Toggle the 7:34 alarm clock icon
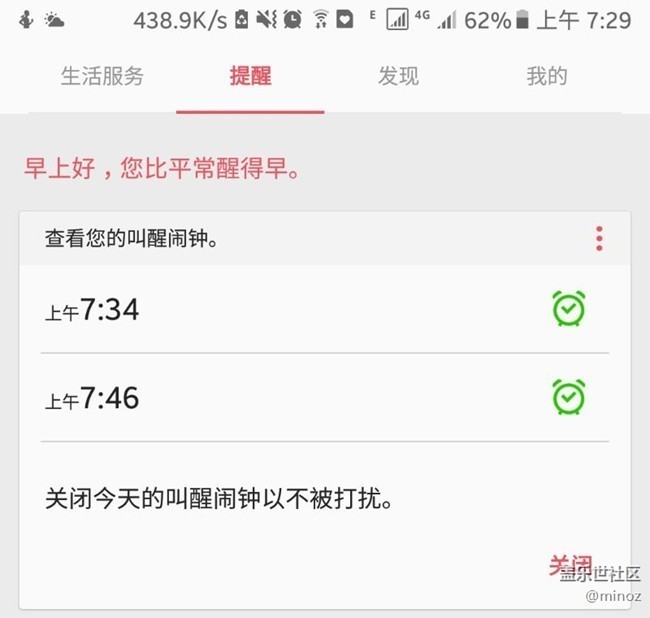Screen dimensions: 650x618 569,309
